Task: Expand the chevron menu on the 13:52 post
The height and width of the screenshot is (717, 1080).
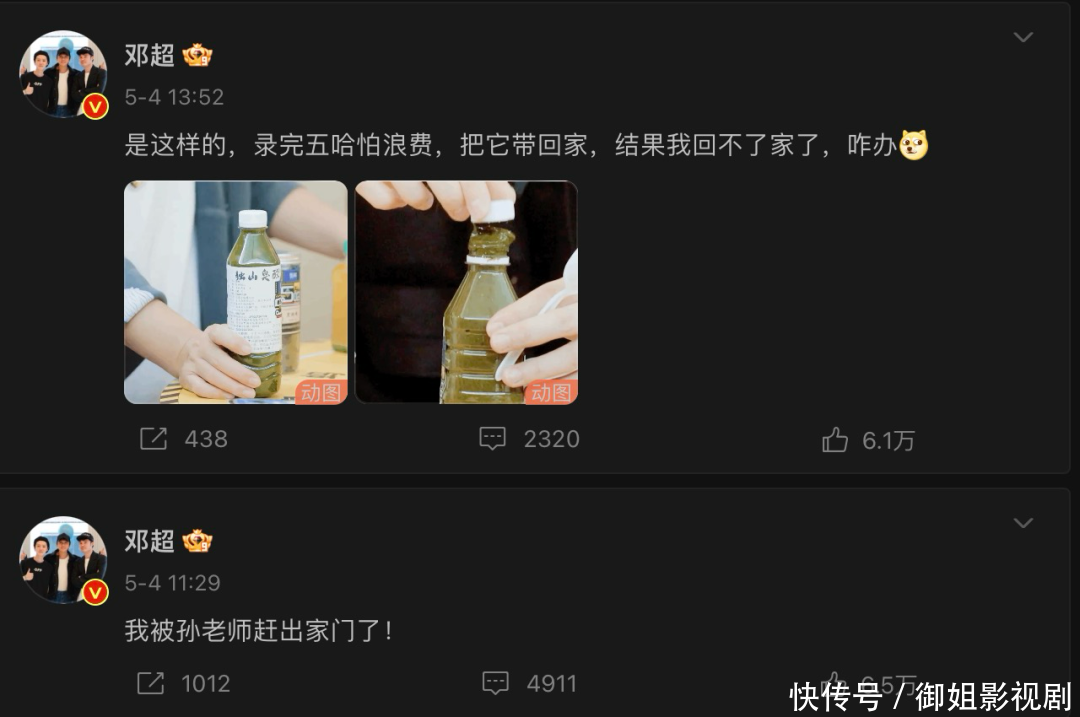Action: [1023, 38]
